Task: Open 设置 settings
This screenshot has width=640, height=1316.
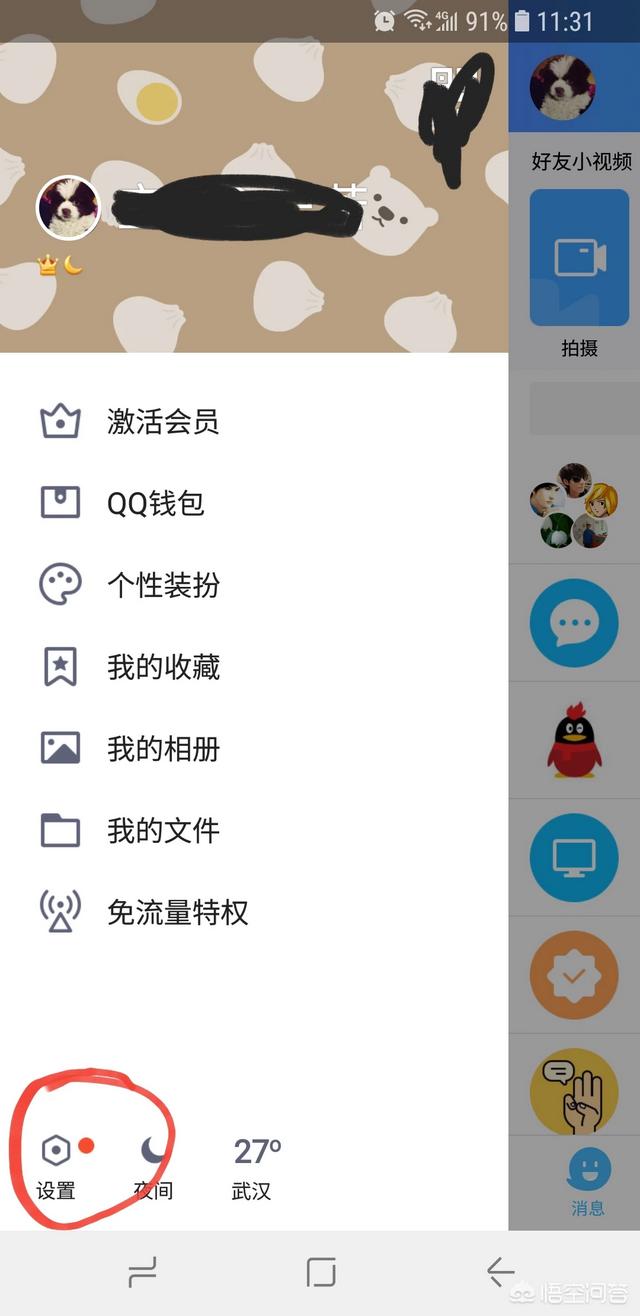Action: tap(56, 1166)
